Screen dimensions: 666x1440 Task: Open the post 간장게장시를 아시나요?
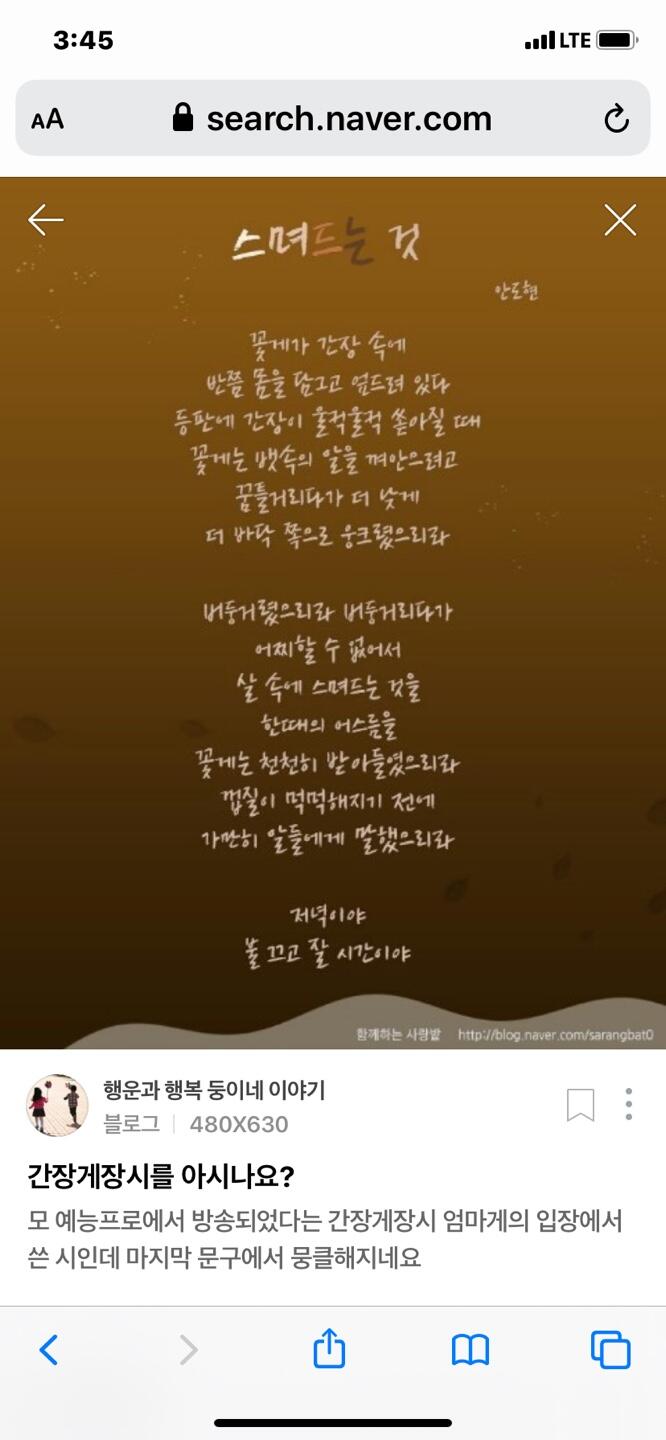[161, 1176]
